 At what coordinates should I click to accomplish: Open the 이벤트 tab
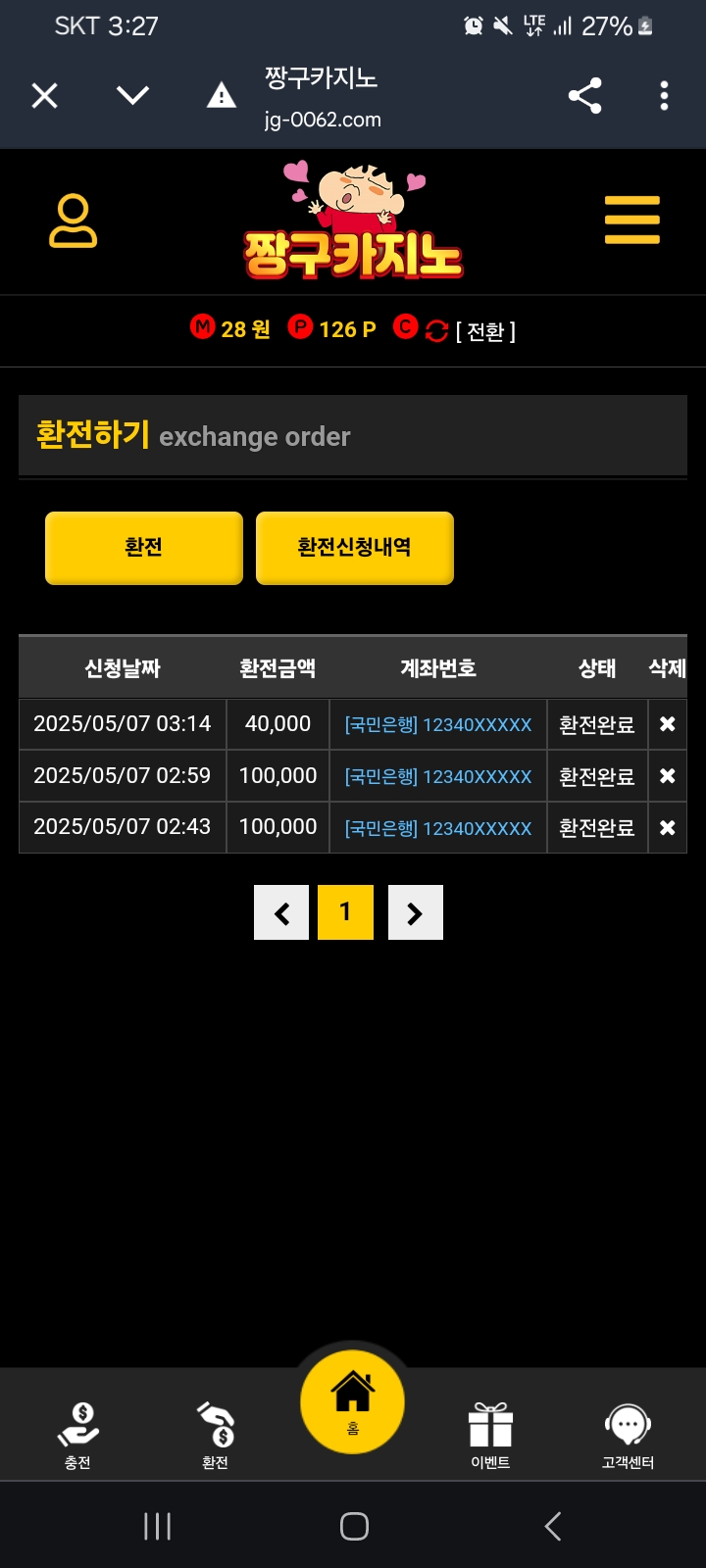click(490, 1435)
